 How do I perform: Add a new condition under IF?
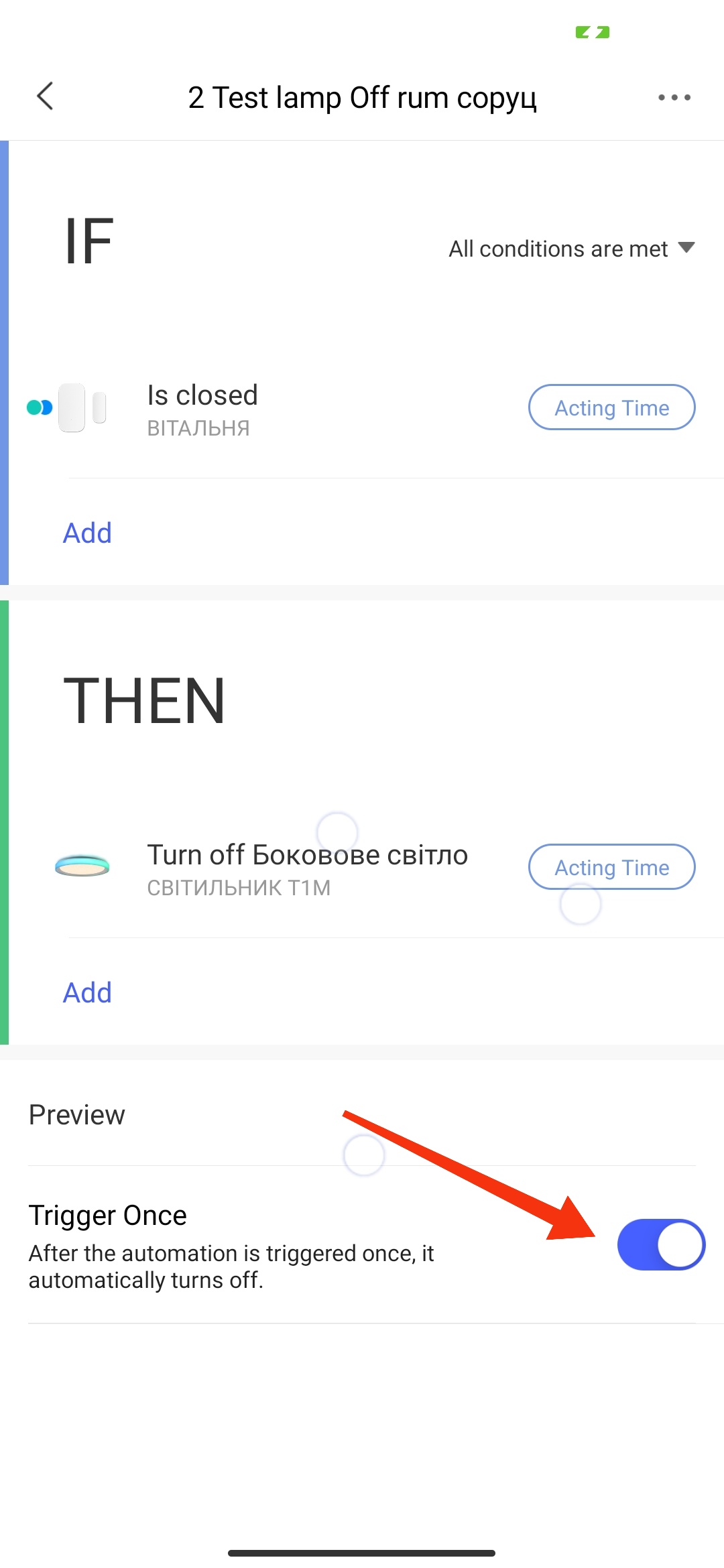click(87, 533)
